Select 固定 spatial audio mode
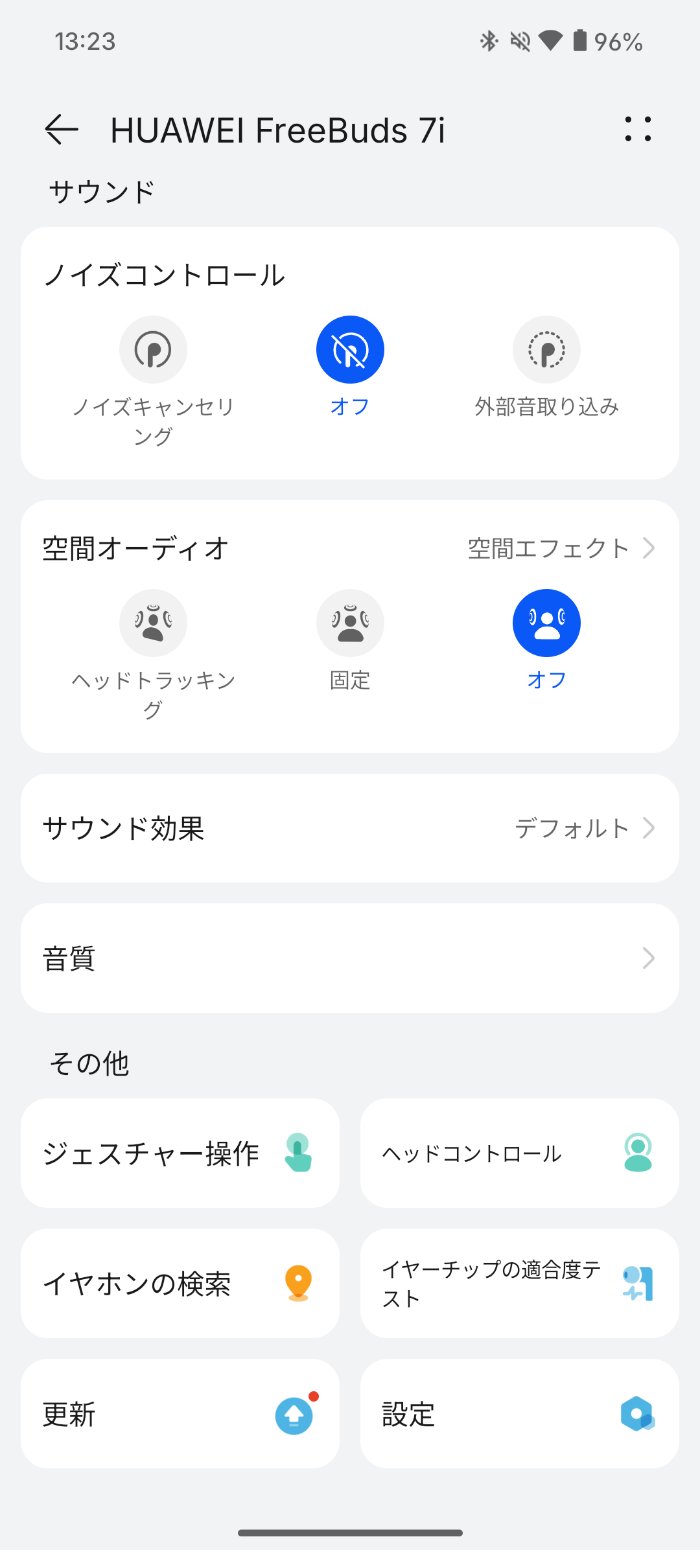The image size is (700, 1550). click(350, 622)
